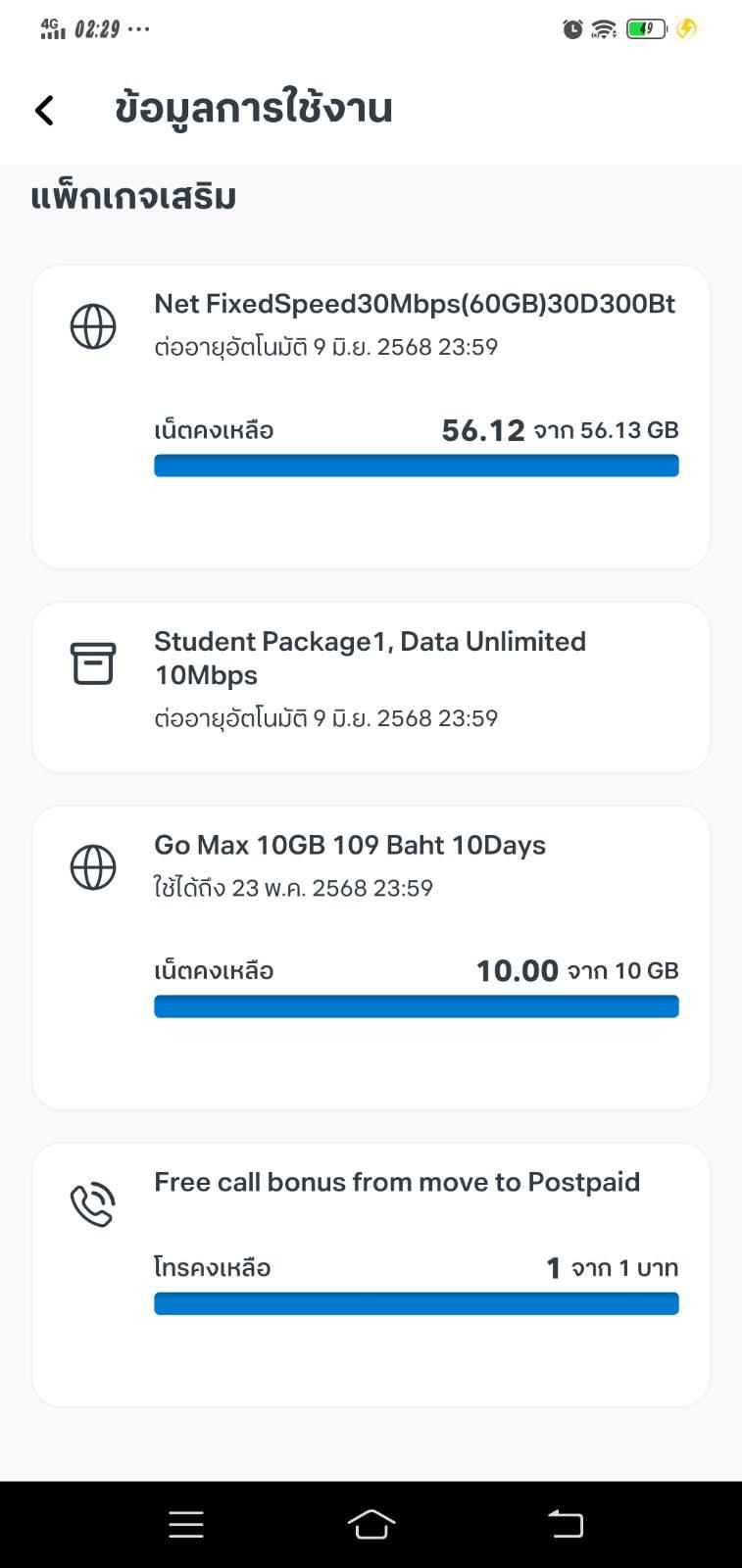Open the Net FixedSpeed30Mbps package card
Viewport: 742px width, 1568px height.
coord(371,416)
